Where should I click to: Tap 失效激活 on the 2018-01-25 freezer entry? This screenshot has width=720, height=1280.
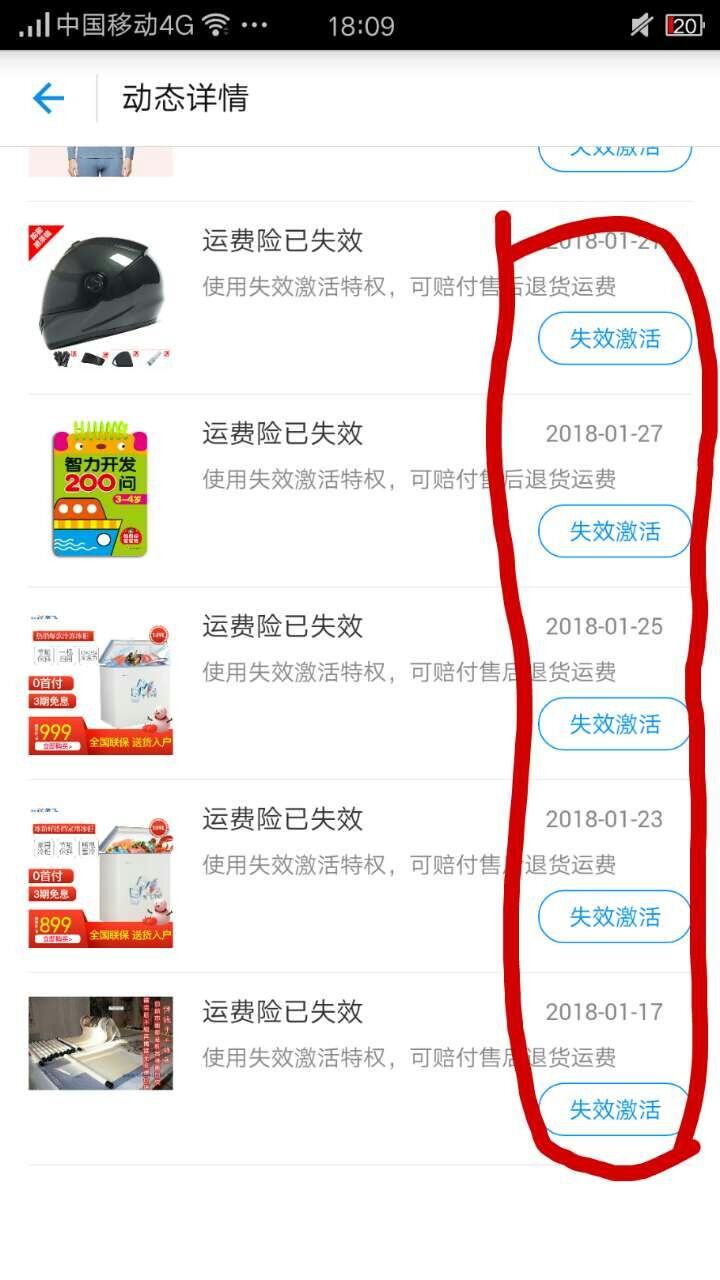pyautogui.click(x=615, y=724)
